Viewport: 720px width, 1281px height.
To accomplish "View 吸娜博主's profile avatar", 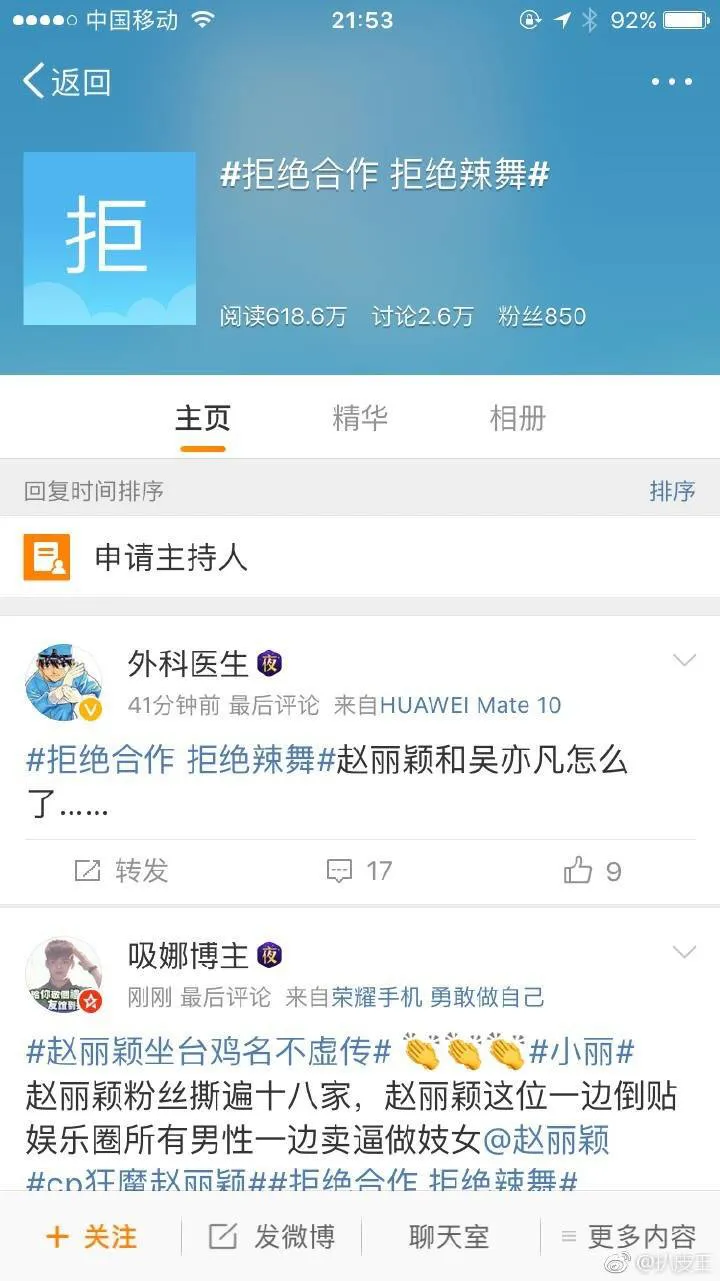I will click(63, 976).
